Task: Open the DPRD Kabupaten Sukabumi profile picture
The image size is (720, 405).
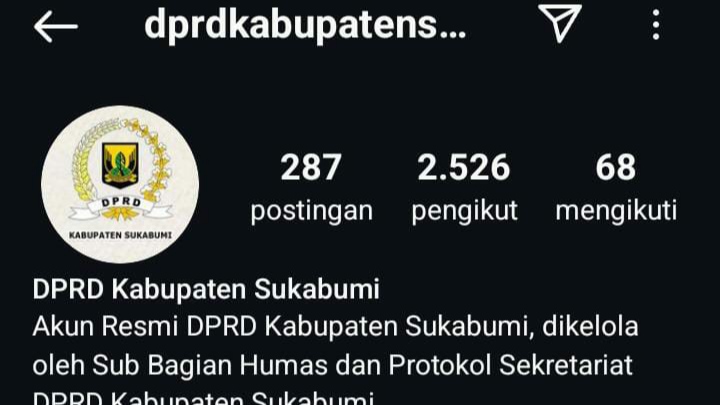Action: [x=120, y=184]
